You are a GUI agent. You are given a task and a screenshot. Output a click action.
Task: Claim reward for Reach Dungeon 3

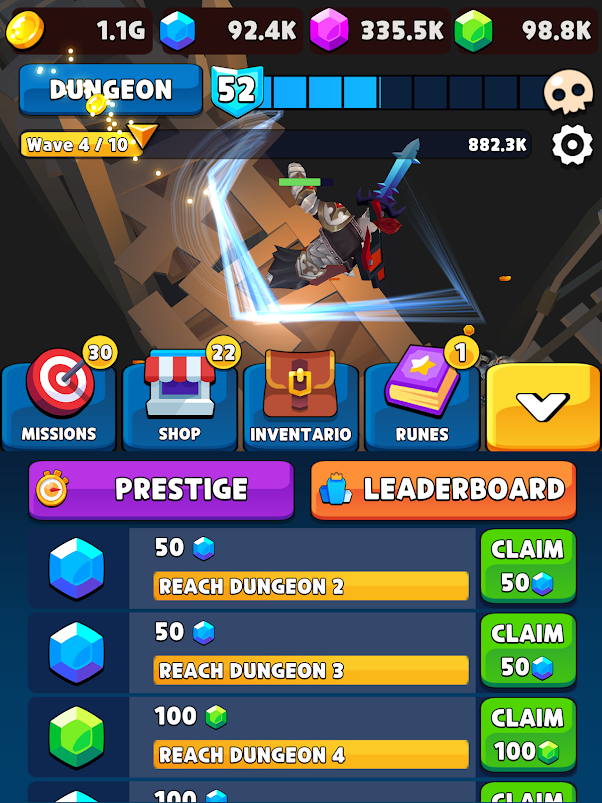(527, 650)
